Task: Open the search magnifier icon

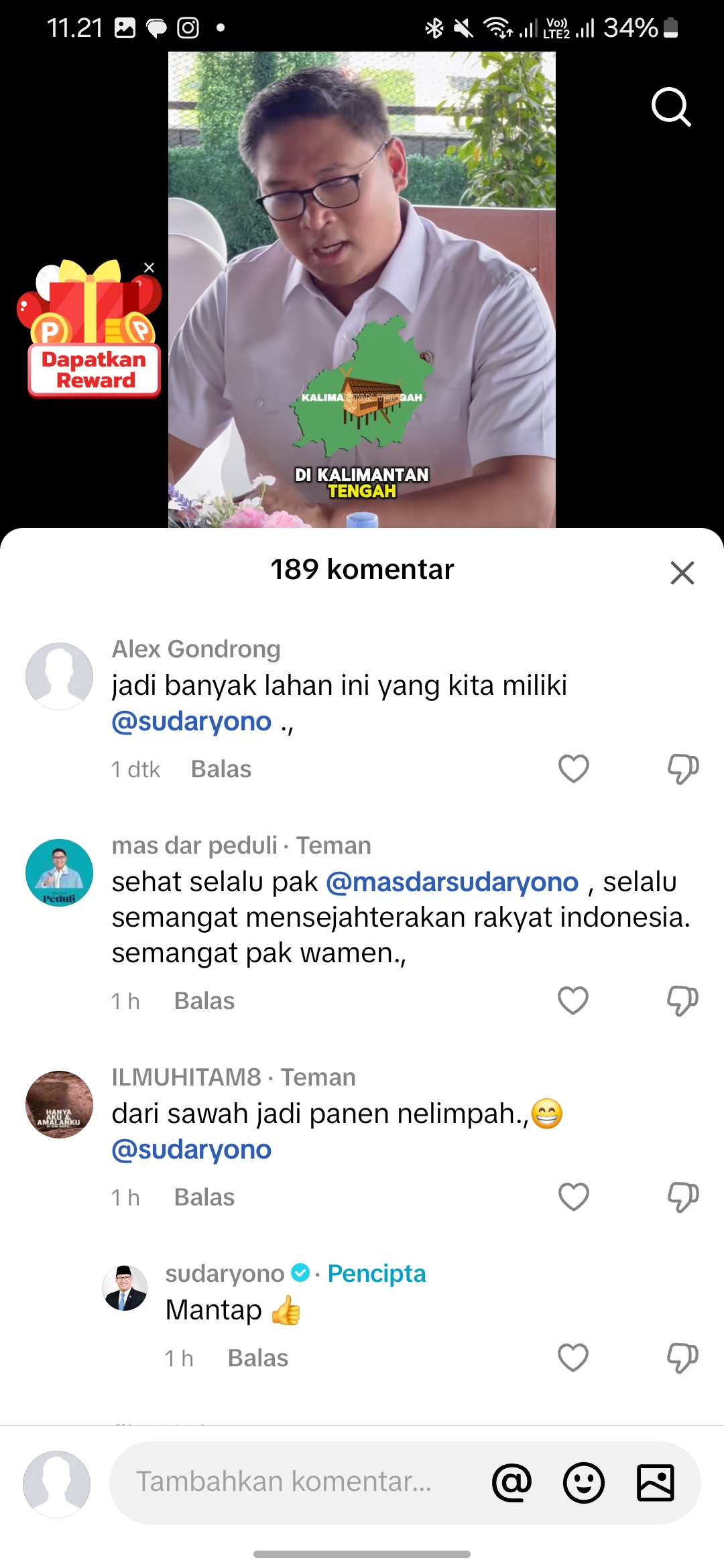Action: point(671,107)
